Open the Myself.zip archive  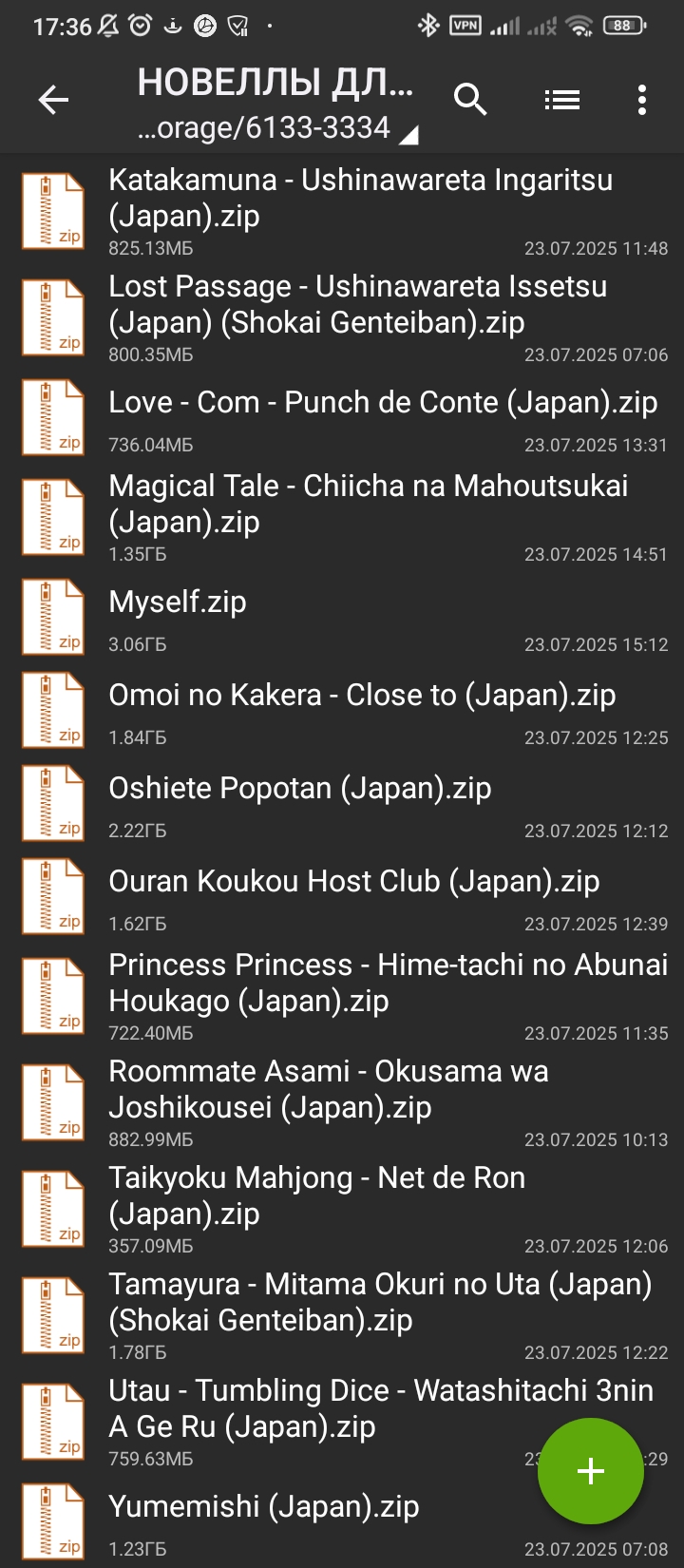pyautogui.click(x=178, y=602)
